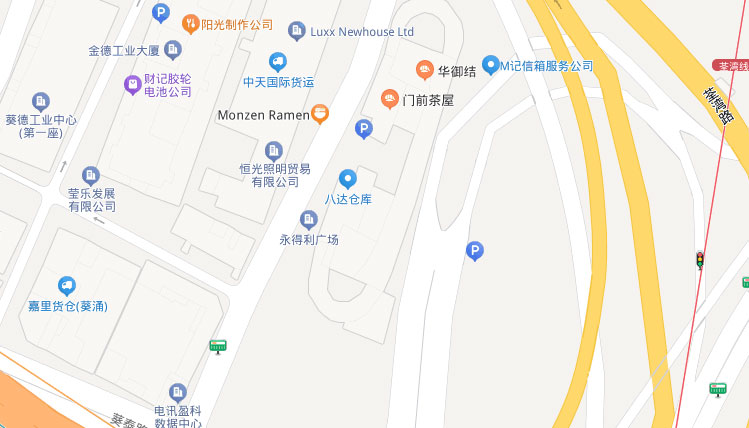Select the 葵德工业中心 (第一座) marker

(40, 101)
